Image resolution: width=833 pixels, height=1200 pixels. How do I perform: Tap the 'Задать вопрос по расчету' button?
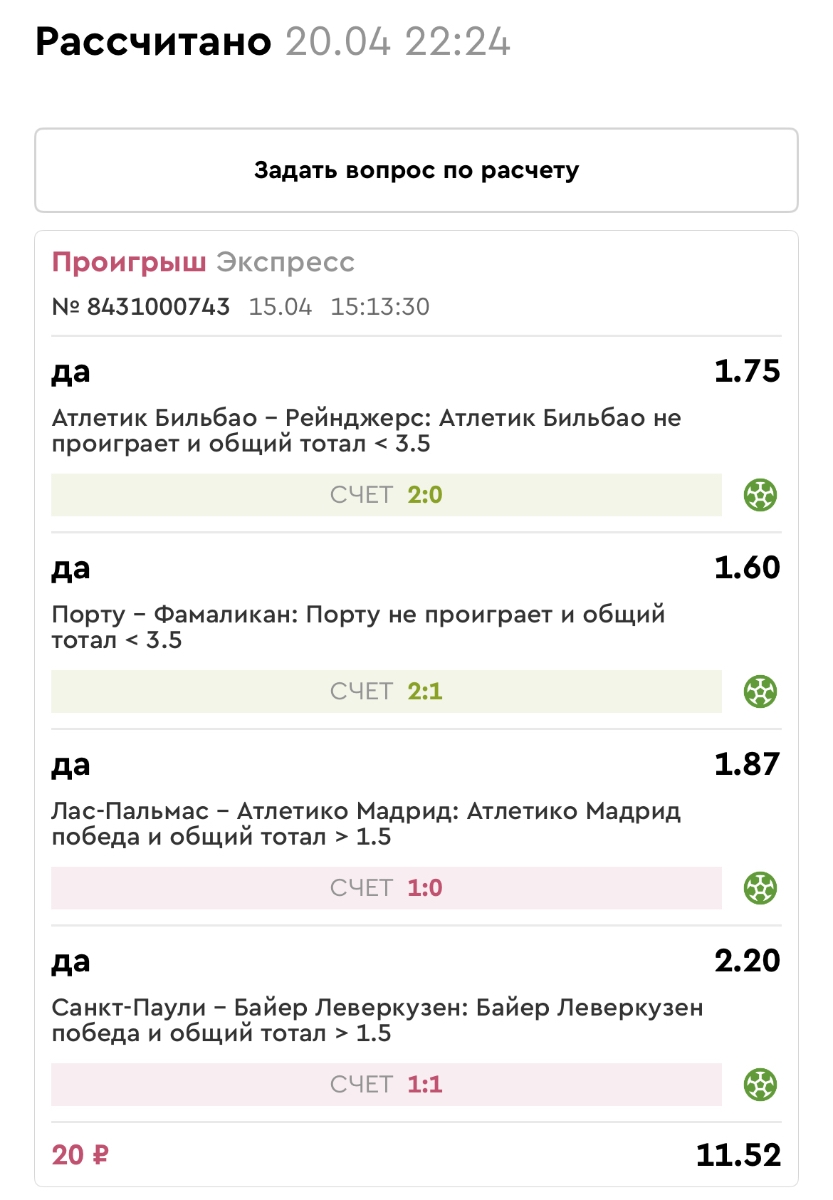coord(416,170)
